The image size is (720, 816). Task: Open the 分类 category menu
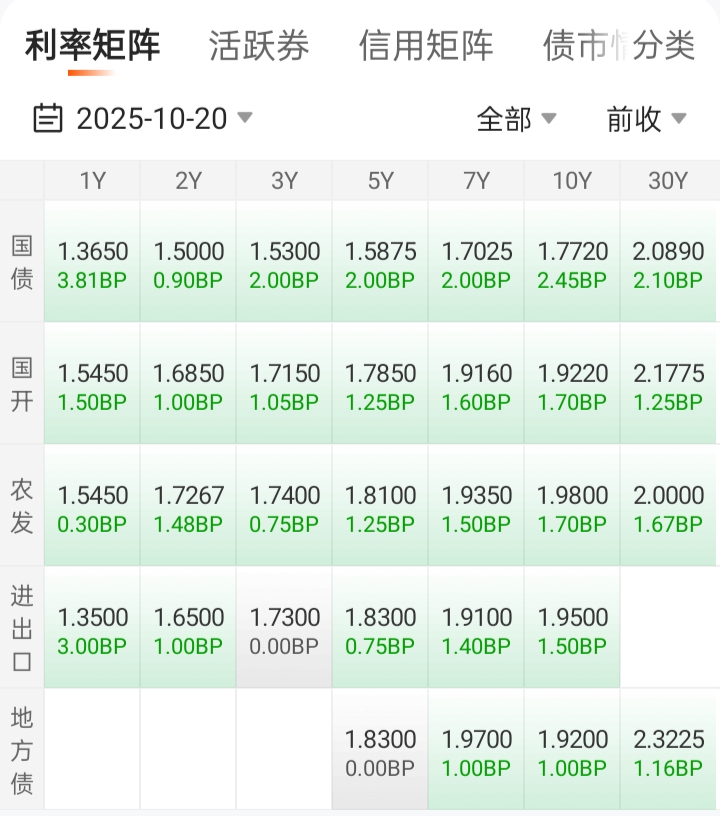pyautogui.click(x=665, y=46)
